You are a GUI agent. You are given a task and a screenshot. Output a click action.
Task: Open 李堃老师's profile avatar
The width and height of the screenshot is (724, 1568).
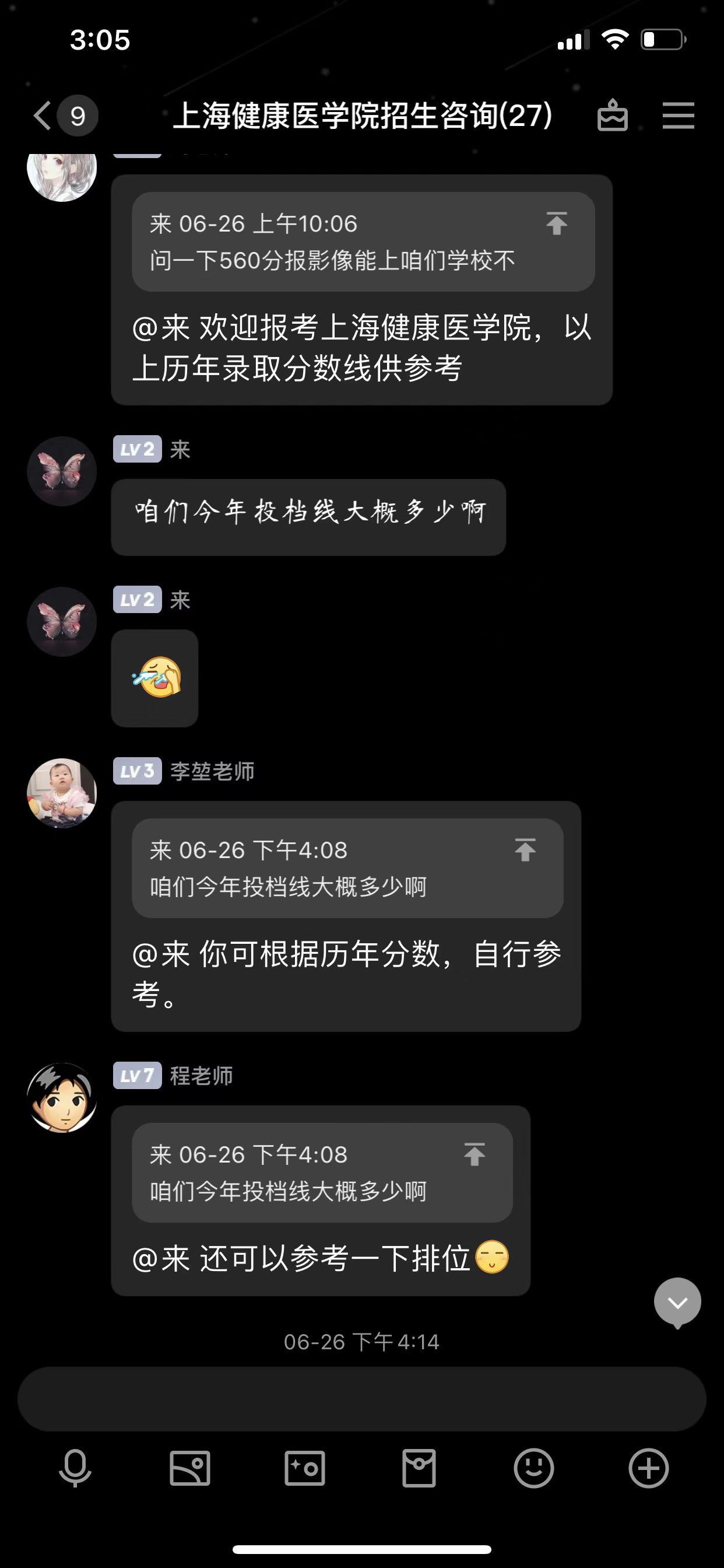tap(62, 793)
